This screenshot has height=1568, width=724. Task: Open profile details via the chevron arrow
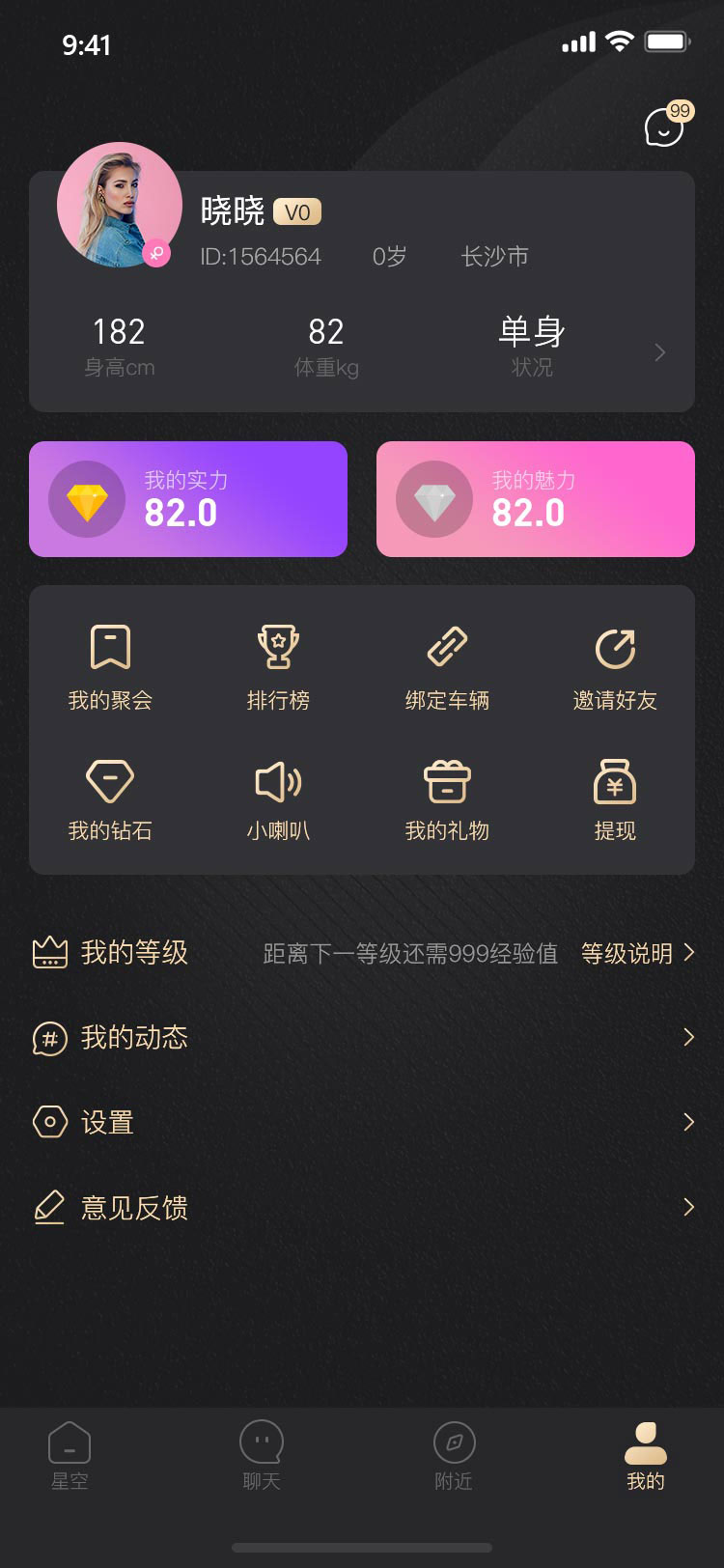click(660, 352)
